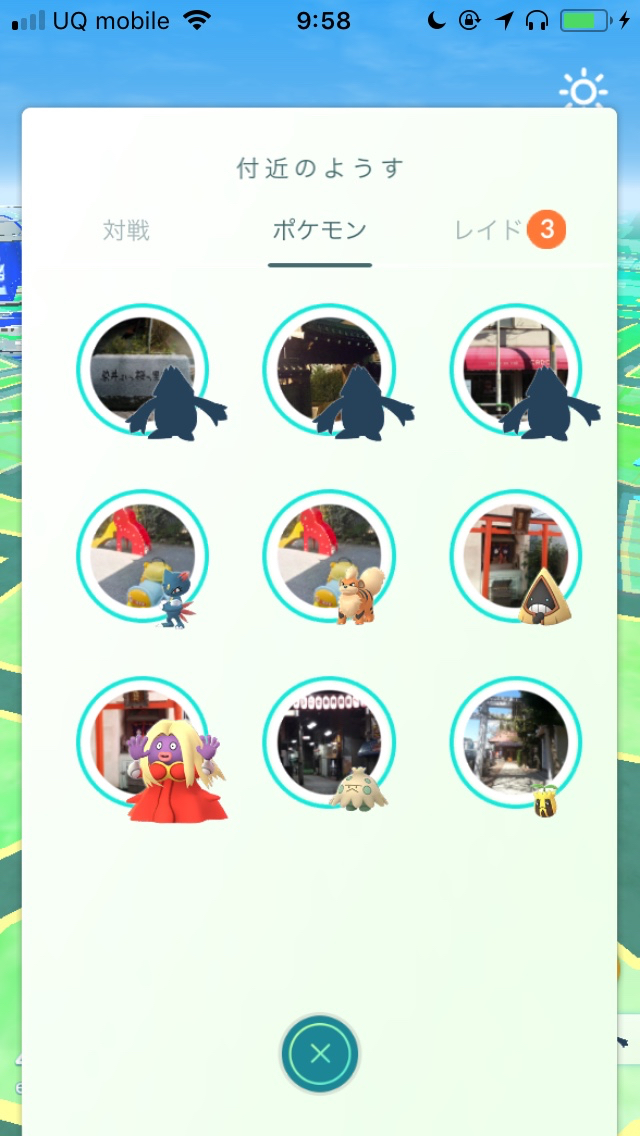Switch to the 対戦 tab

126,231
